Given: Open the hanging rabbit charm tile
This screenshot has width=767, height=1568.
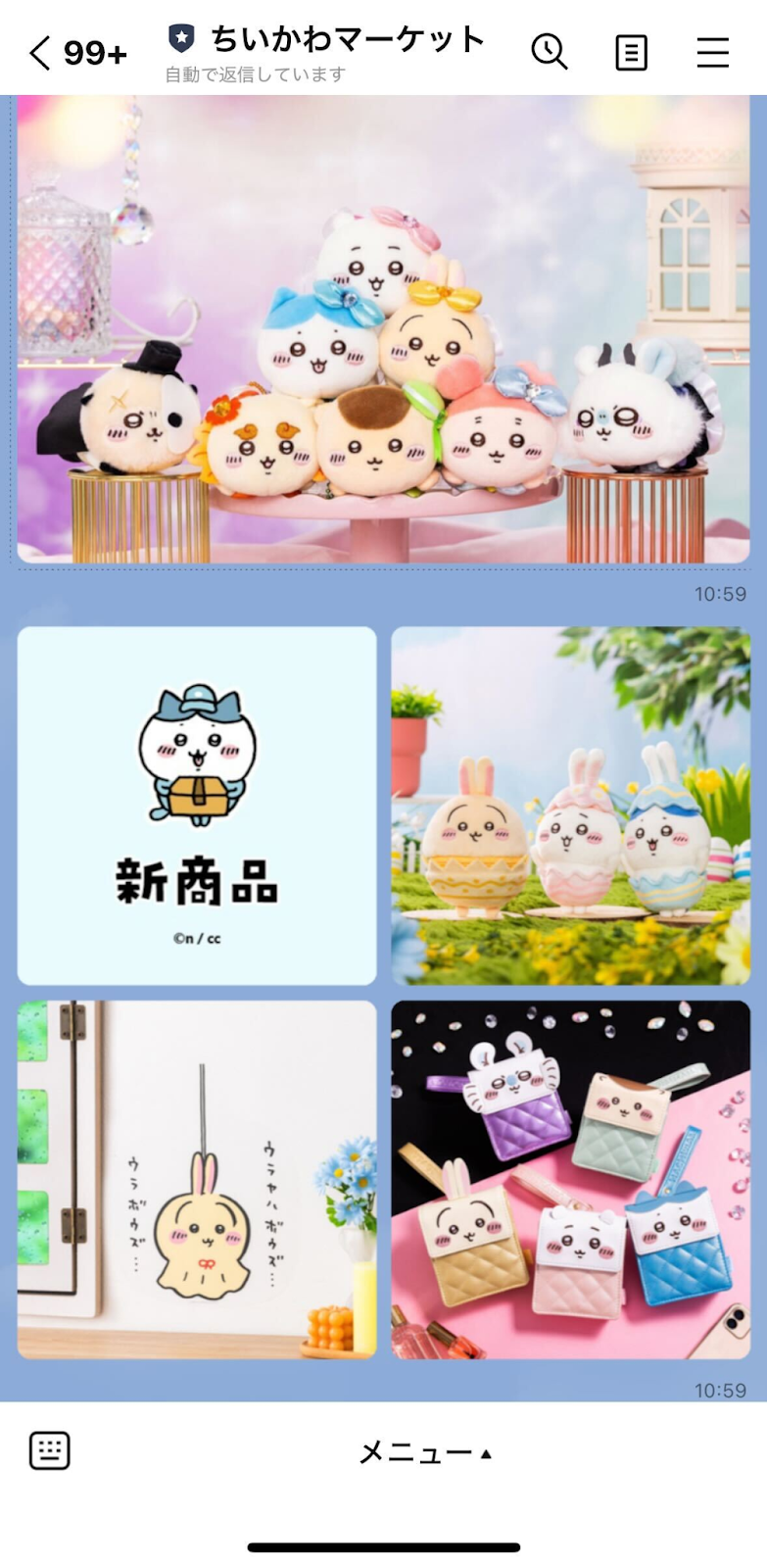Looking at the screenshot, I should click(197, 1179).
